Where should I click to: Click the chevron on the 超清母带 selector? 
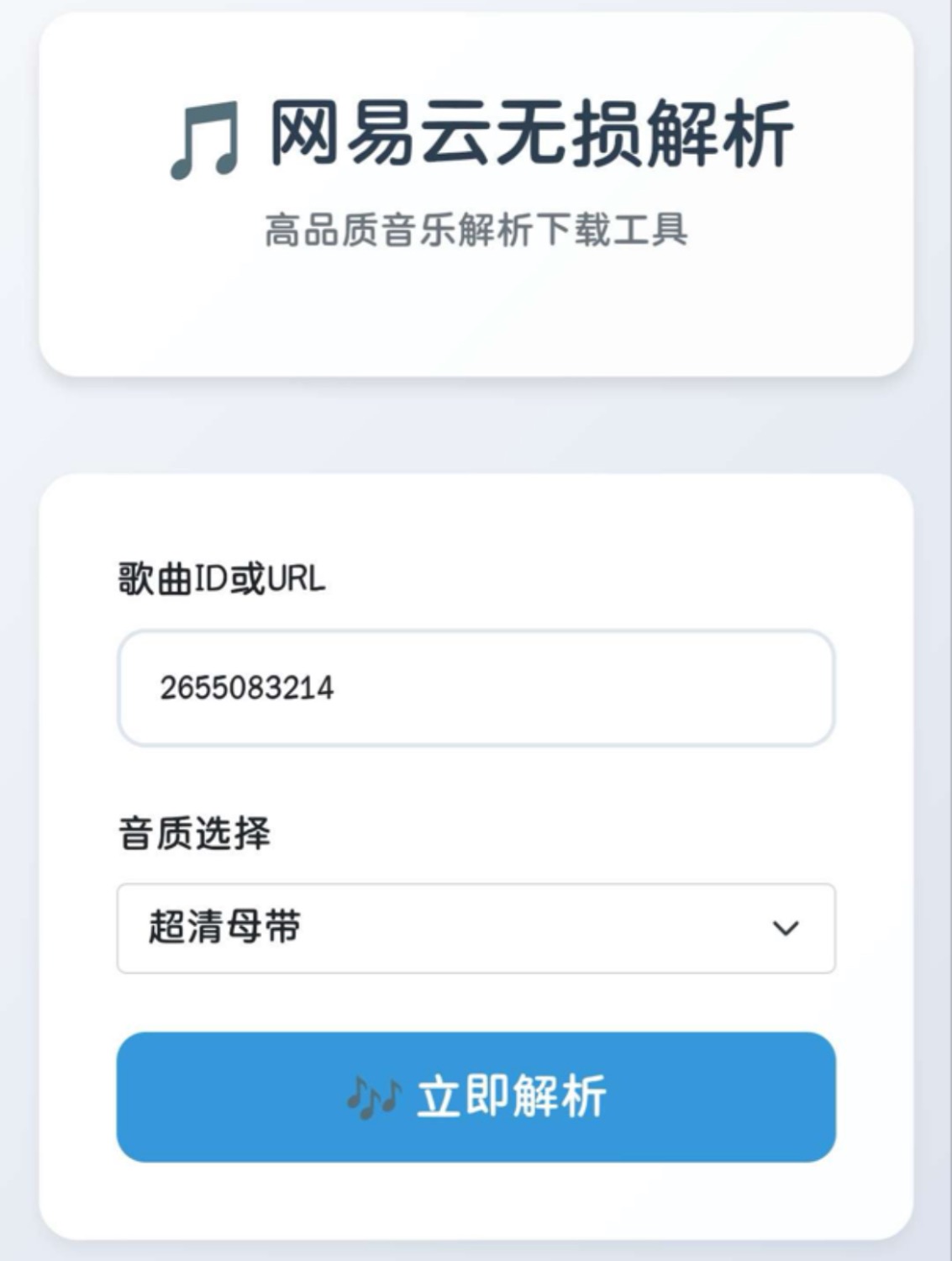point(785,928)
